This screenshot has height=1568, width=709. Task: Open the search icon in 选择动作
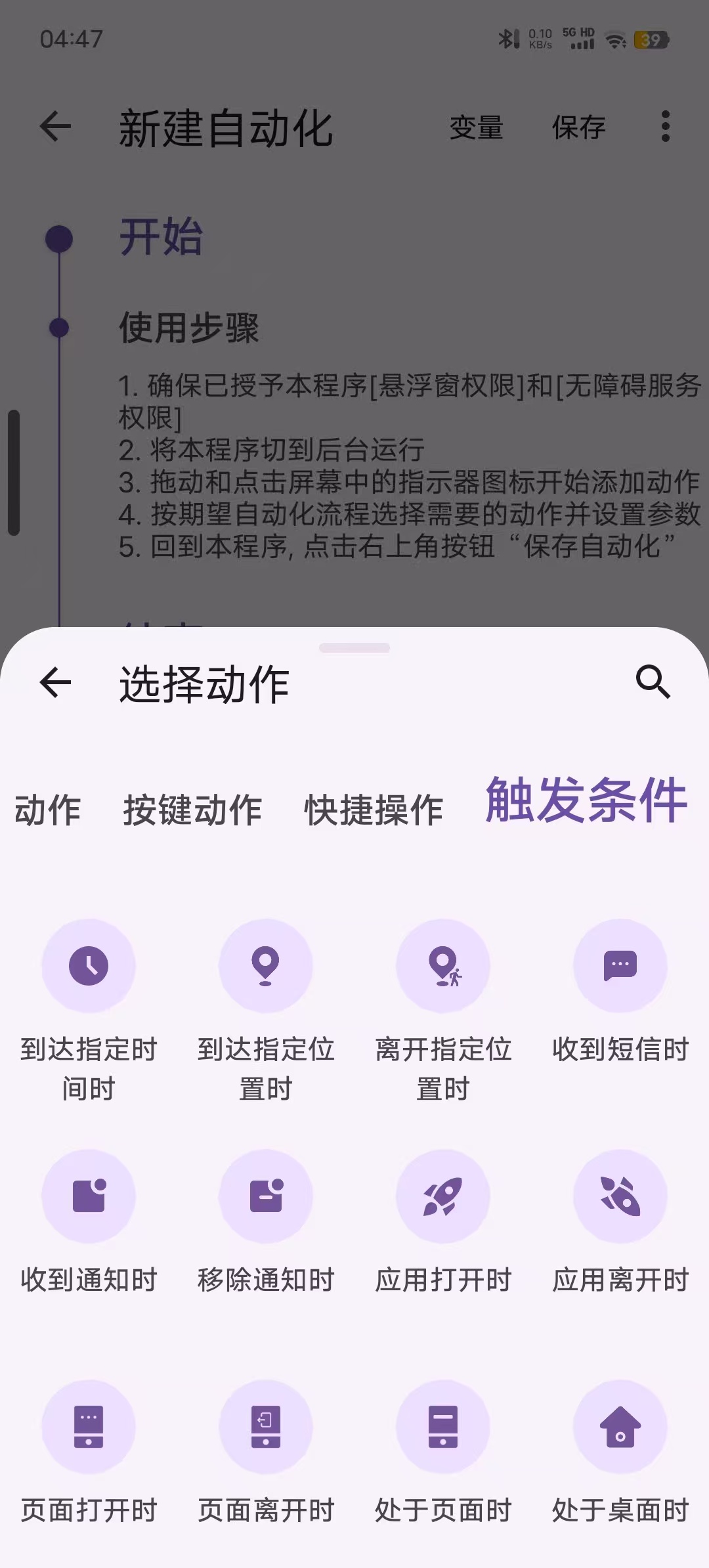point(653,682)
